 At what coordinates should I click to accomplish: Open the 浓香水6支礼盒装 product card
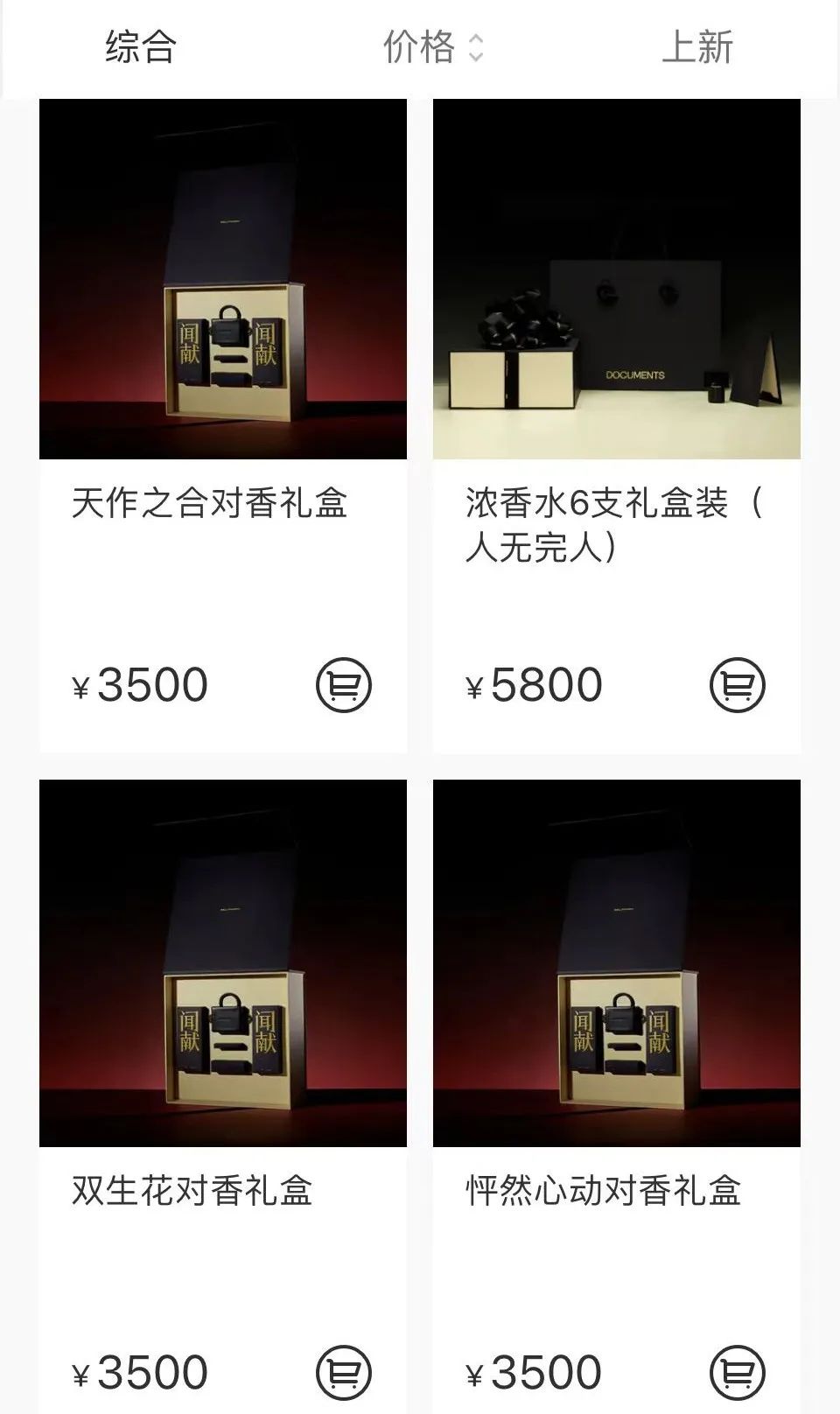click(x=616, y=280)
